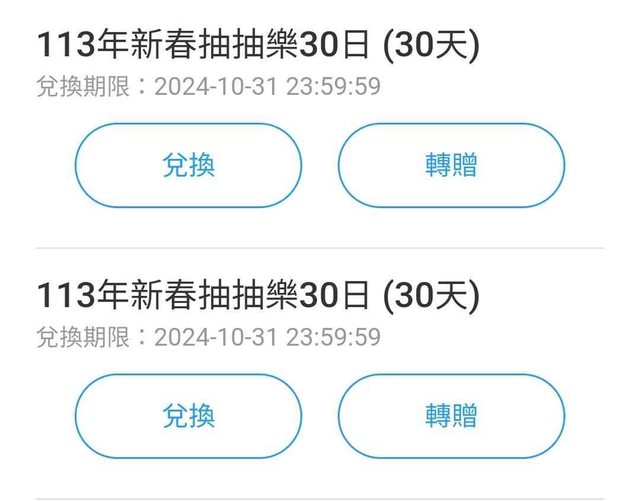Tap 轉贈 on the first 新春抽抽樂 coupon
The image size is (640, 501).
pyautogui.click(x=451, y=166)
